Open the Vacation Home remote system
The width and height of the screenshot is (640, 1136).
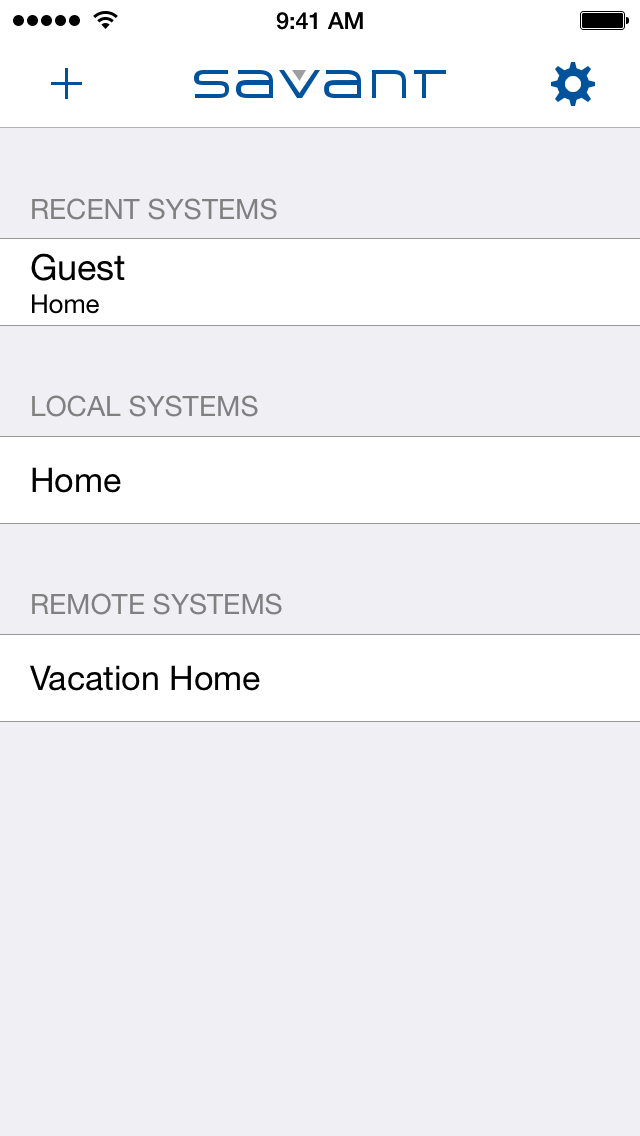320,678
